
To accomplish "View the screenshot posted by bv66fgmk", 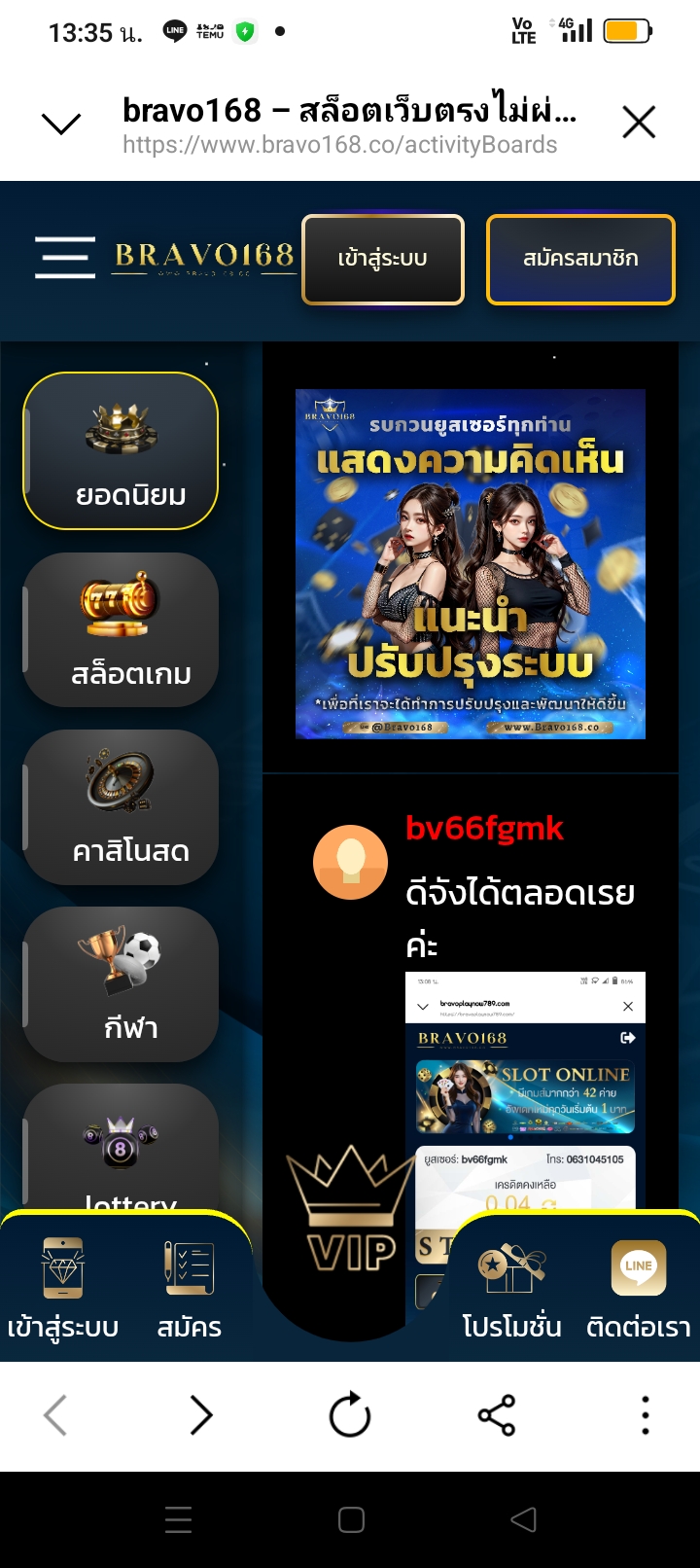I will pyautogui.click(x=525, y=1089).
